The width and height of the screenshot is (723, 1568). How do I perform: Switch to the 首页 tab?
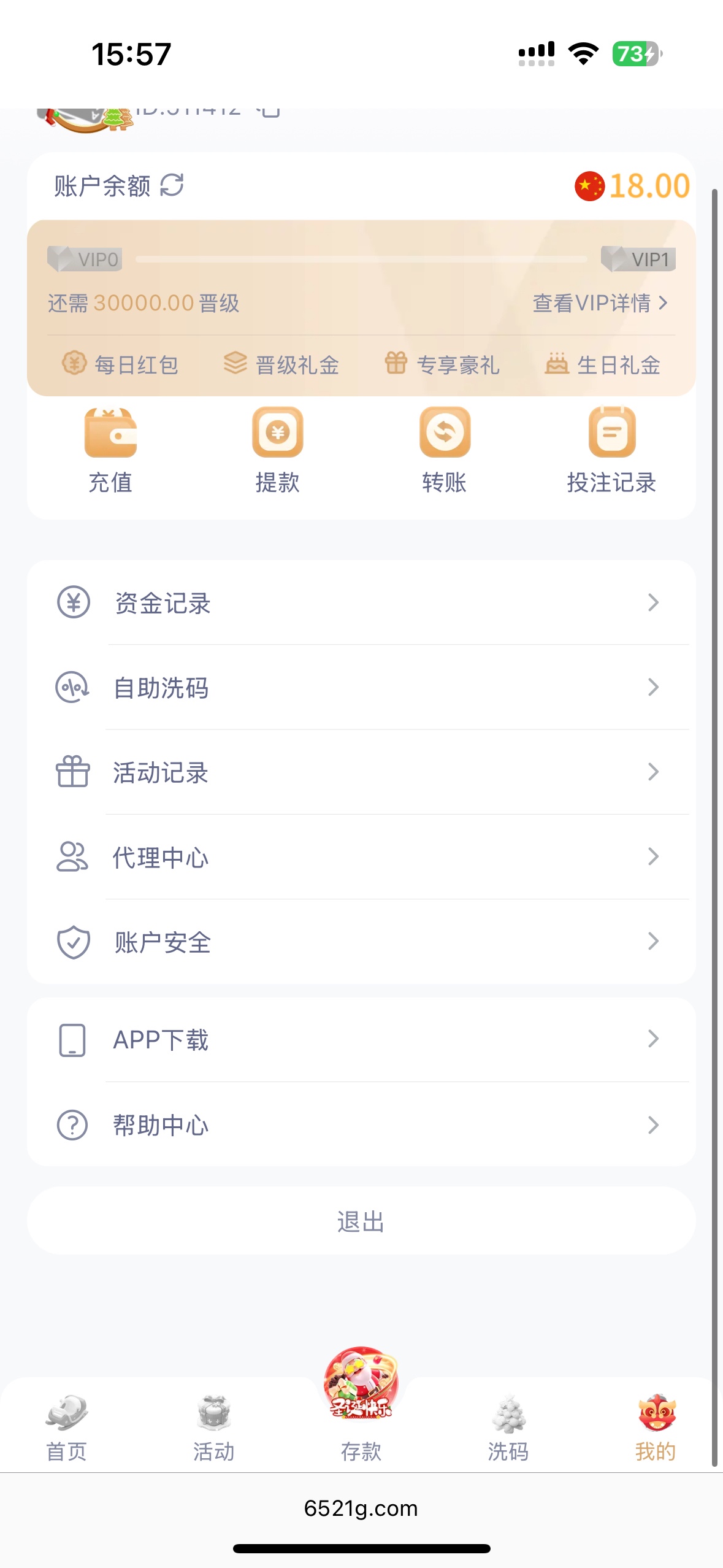tap(67, 1427)
